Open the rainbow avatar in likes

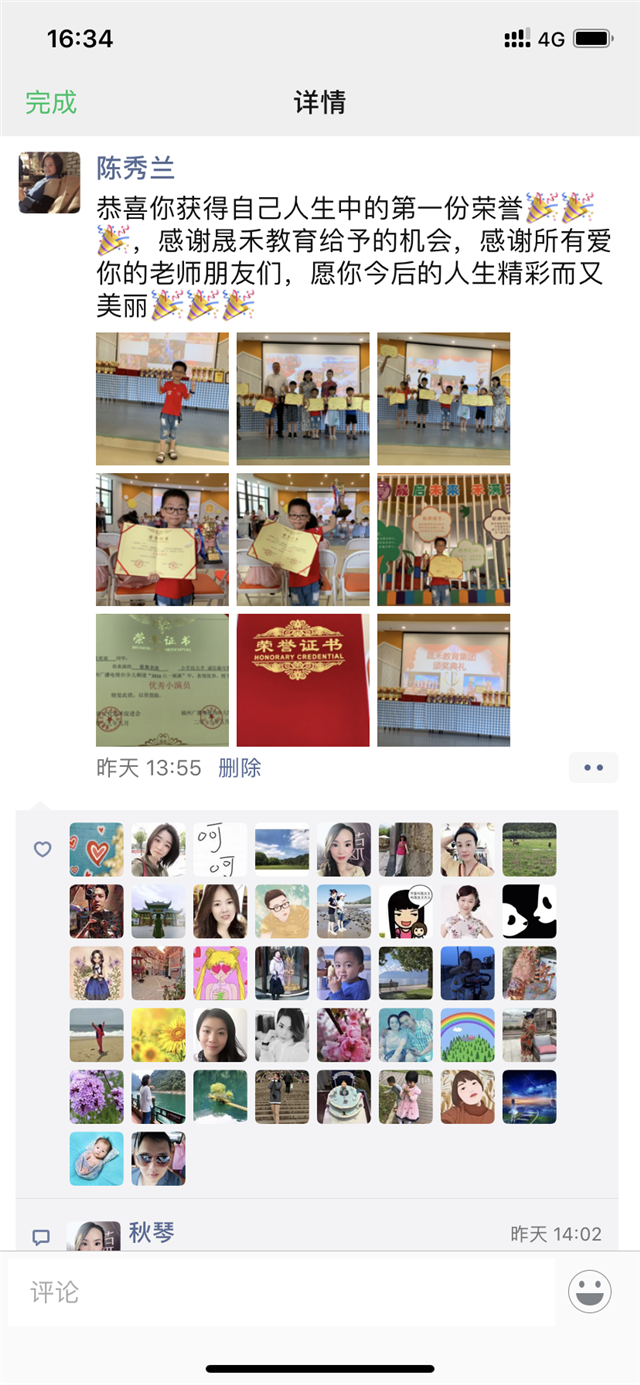point(467,1035)
